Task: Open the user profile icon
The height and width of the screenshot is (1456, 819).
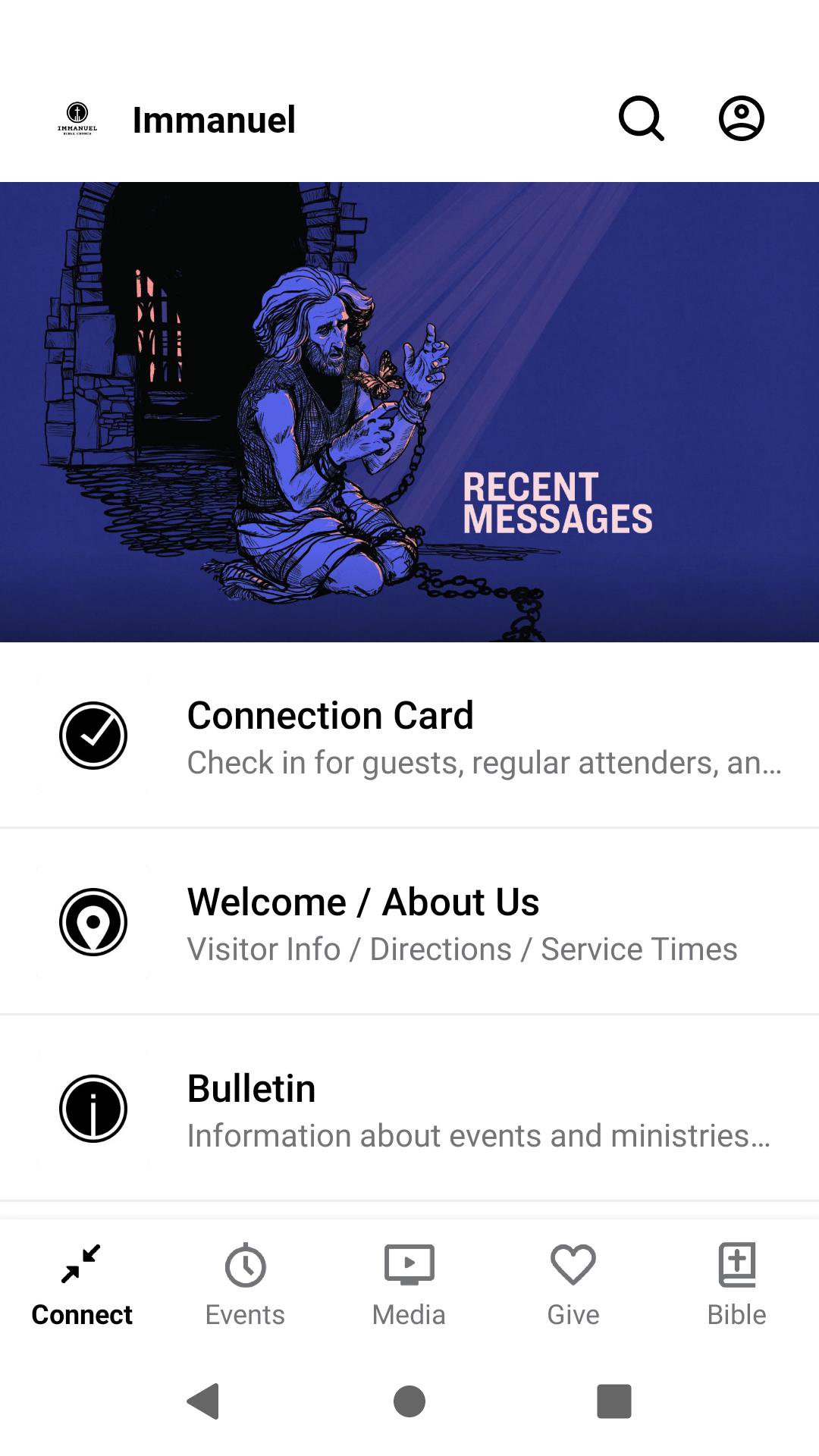Action: click(741, 119)
